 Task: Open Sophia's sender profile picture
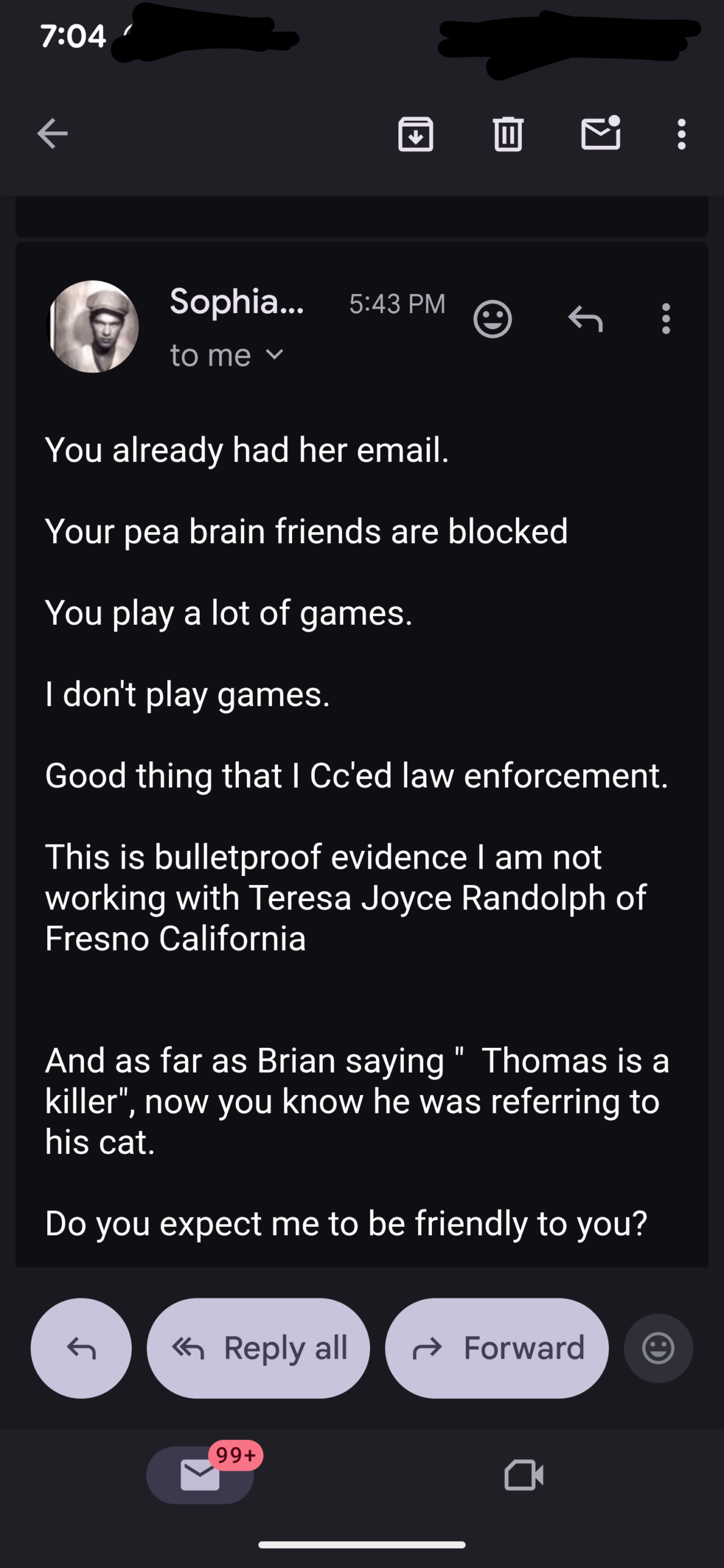[93, 326]
